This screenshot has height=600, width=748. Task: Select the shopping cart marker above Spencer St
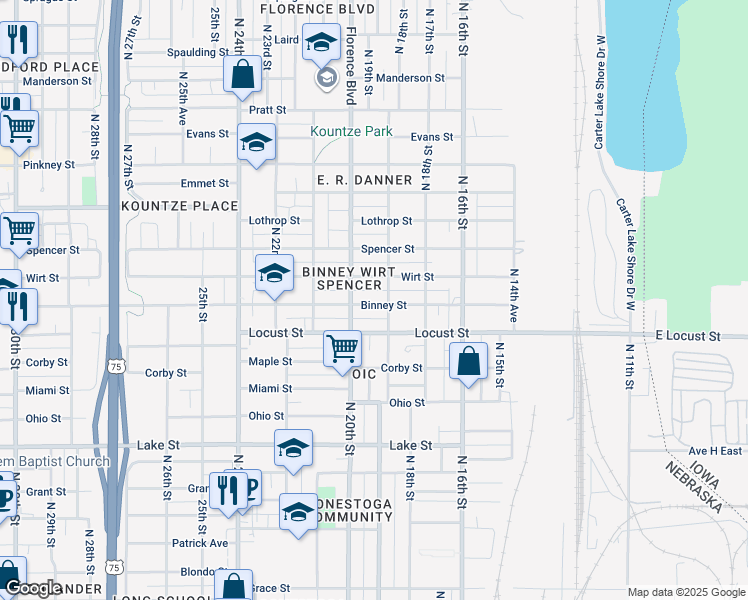[19, 232]
